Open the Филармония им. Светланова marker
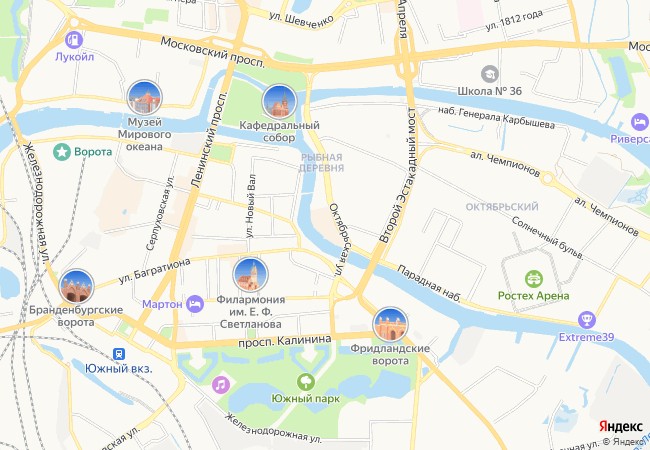650x450 pixels. click(x=250, y=274)
